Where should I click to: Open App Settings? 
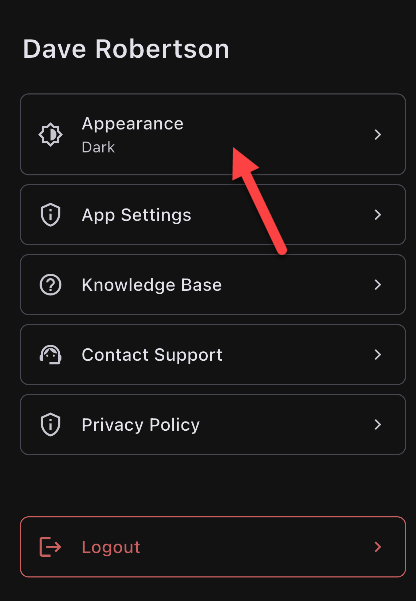(213, 215)
